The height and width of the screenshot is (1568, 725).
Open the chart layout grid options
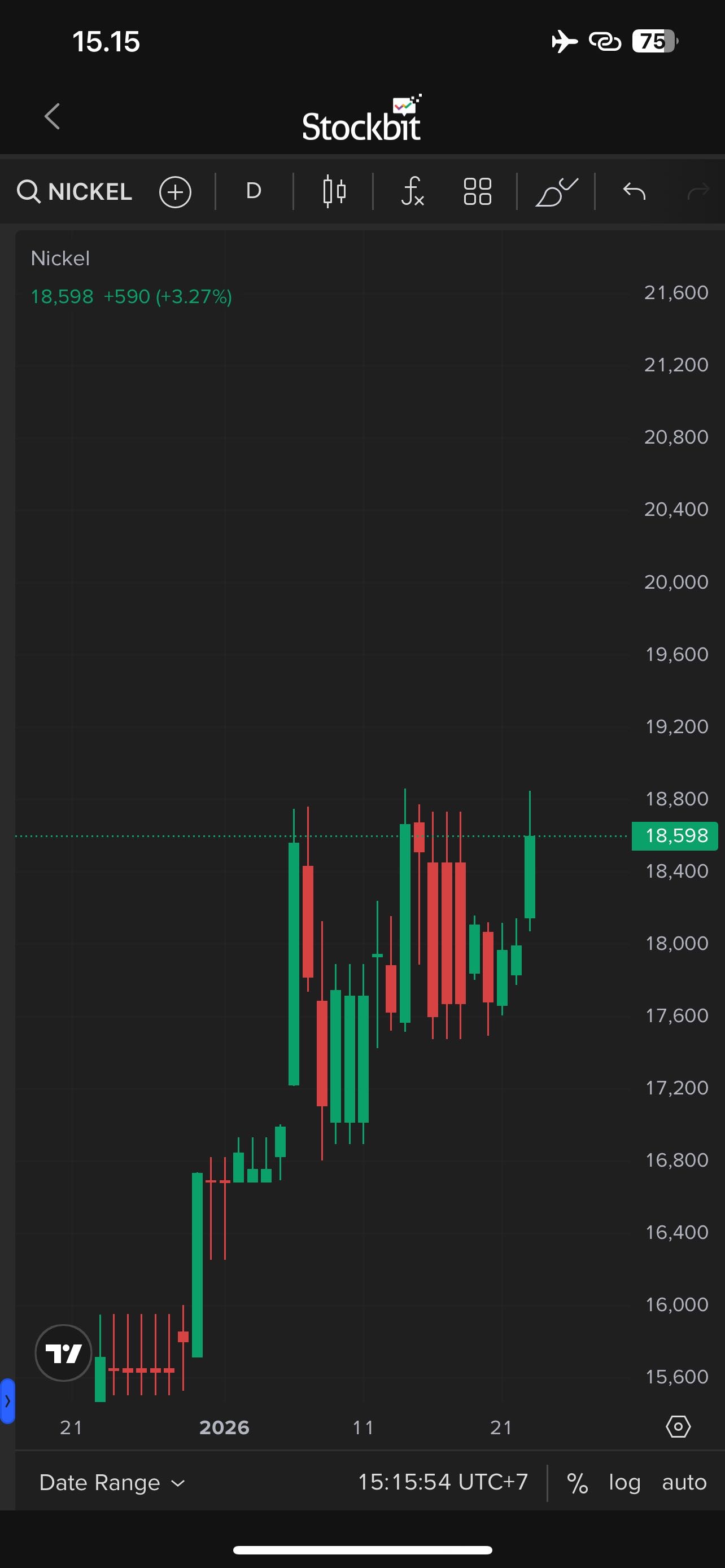pyautogui.click(x=477, y=192)
